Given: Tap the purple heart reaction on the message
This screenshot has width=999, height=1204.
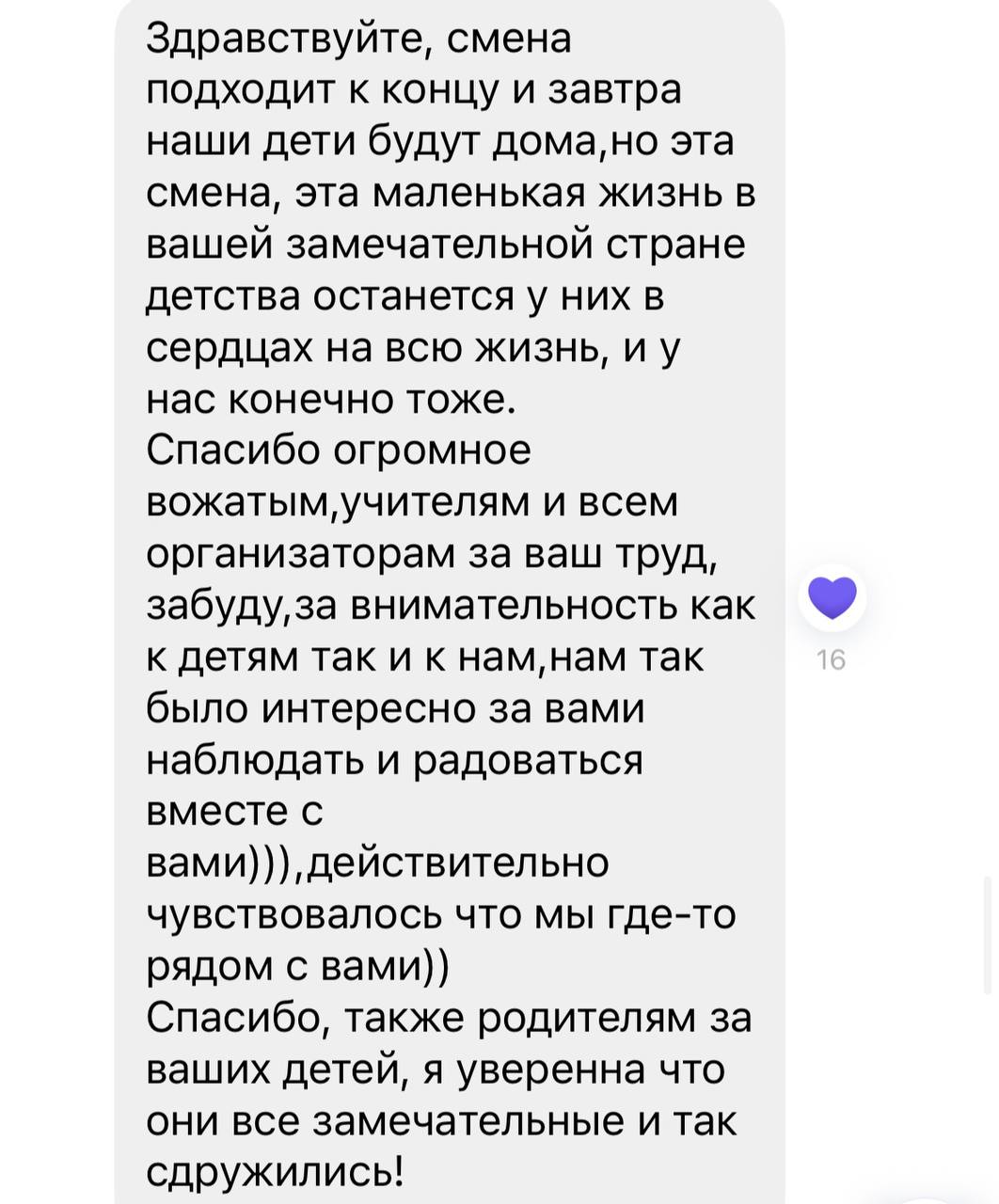Looking at the screenshot, I should pyautogui.click(x=832, y=598).
